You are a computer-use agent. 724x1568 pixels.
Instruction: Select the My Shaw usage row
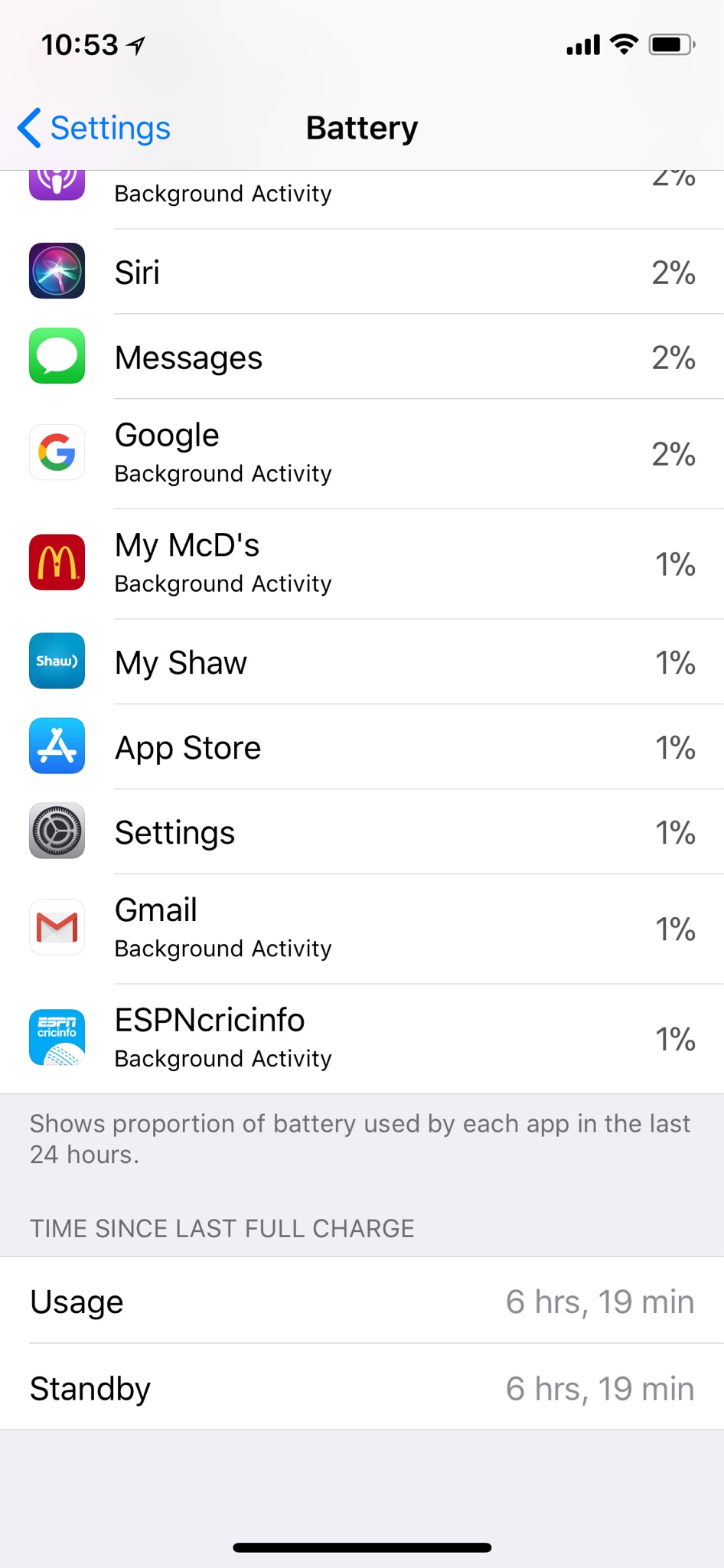coord(362,662)
